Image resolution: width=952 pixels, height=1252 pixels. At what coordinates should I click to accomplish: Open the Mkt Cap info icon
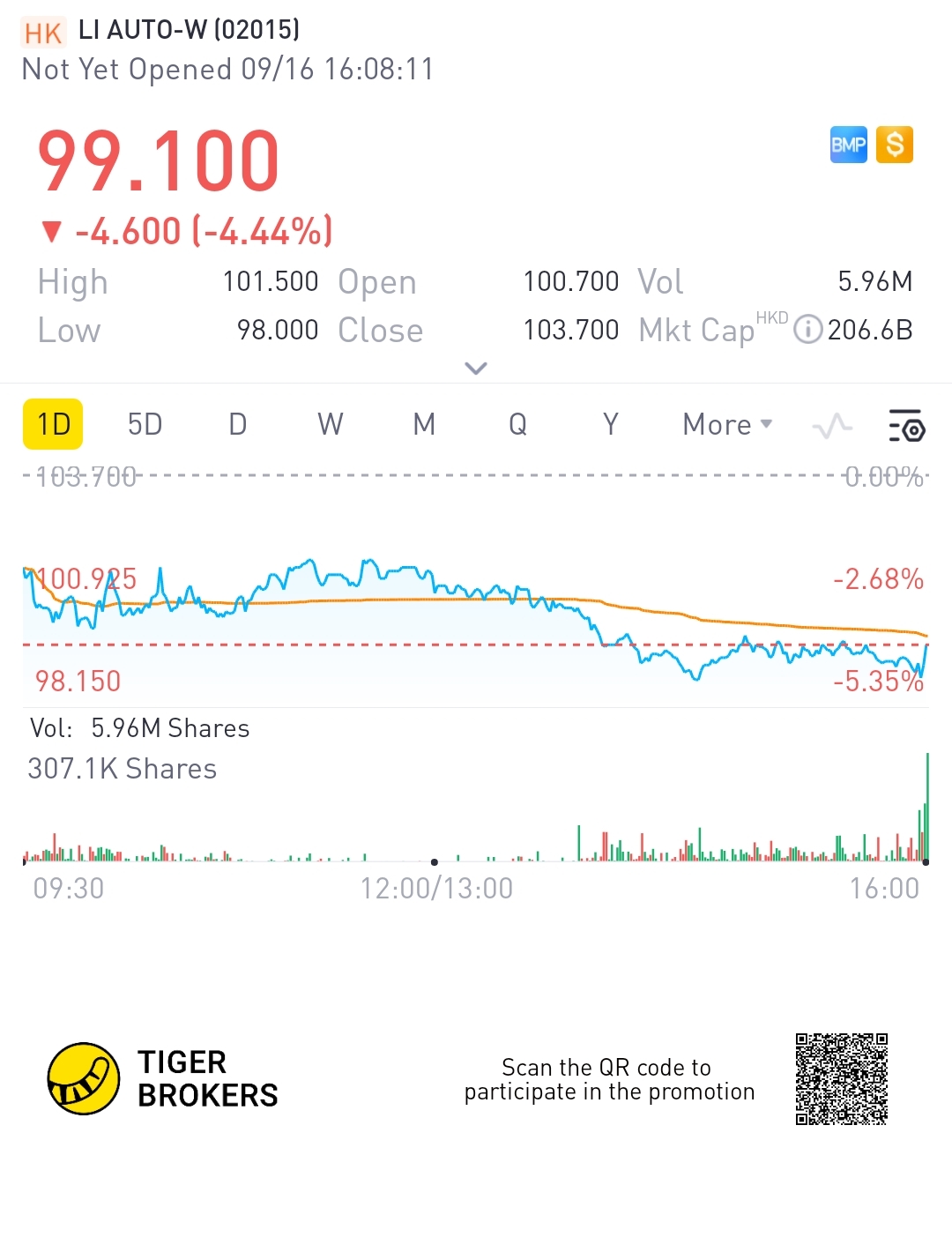[x=808, y=330]
